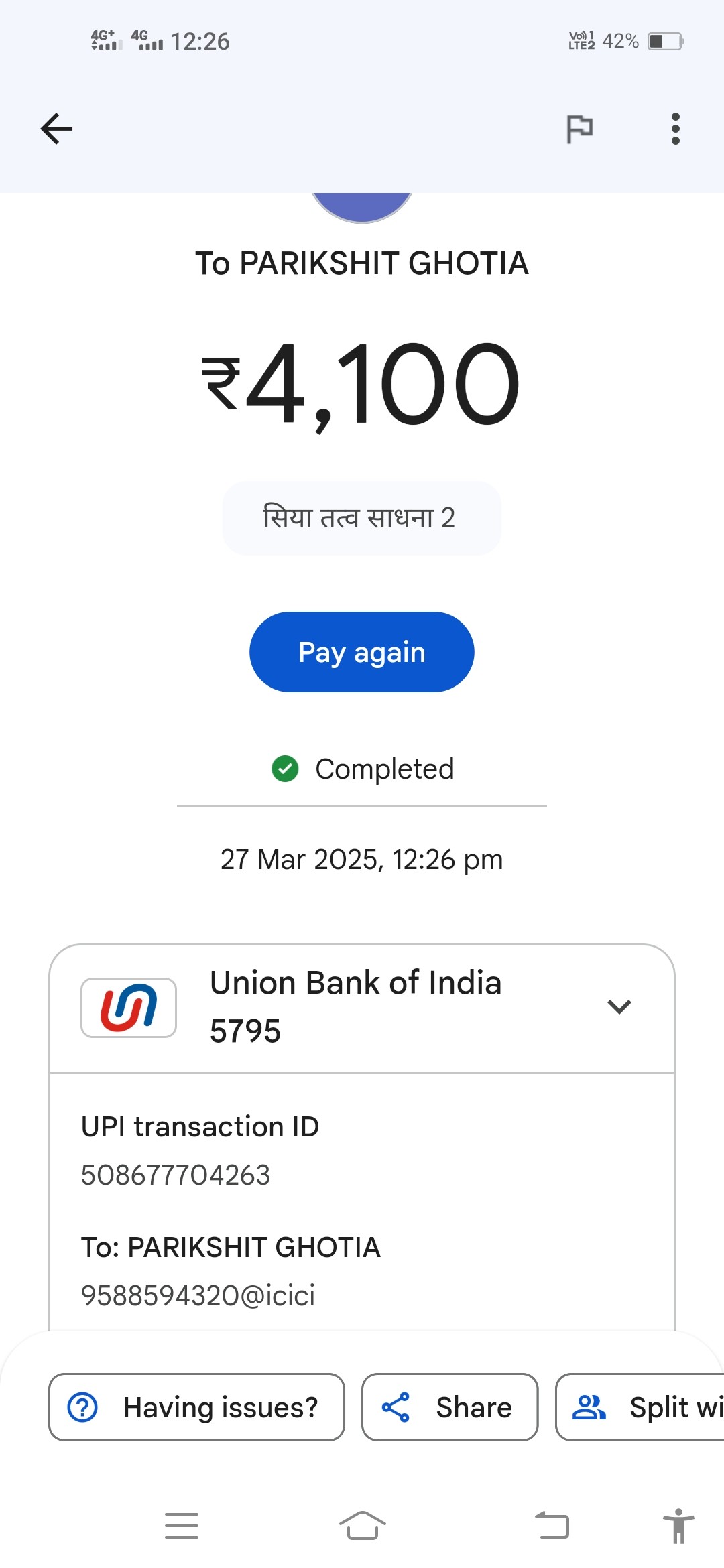724x1568 pixels.
Task: Tap the Pay again button
Action: [x=362, y=651]
